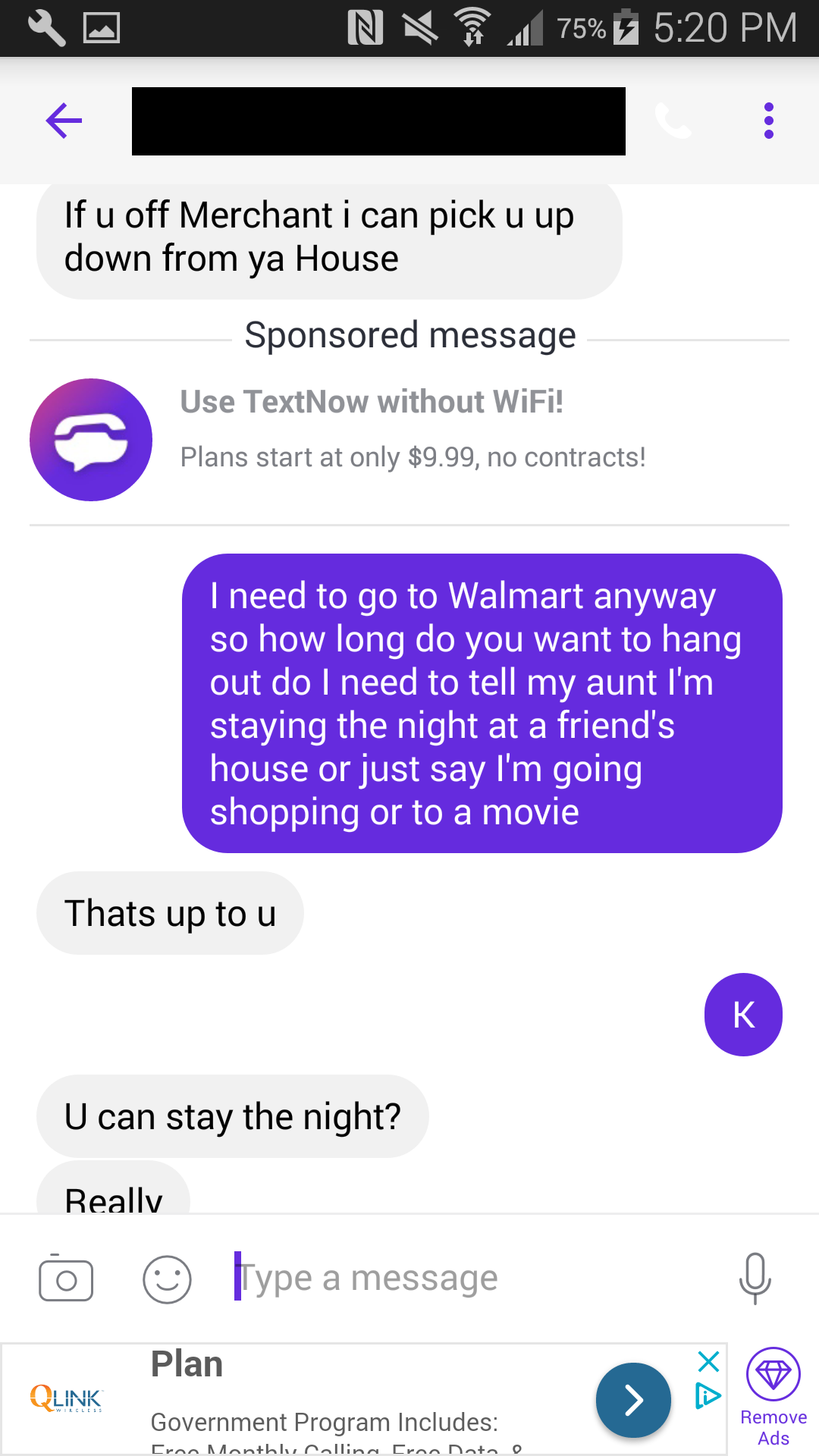Open the AdChoices info icon
Image resolution: width=819 pixels, height=1456 pixels.
pos(708,1395)
